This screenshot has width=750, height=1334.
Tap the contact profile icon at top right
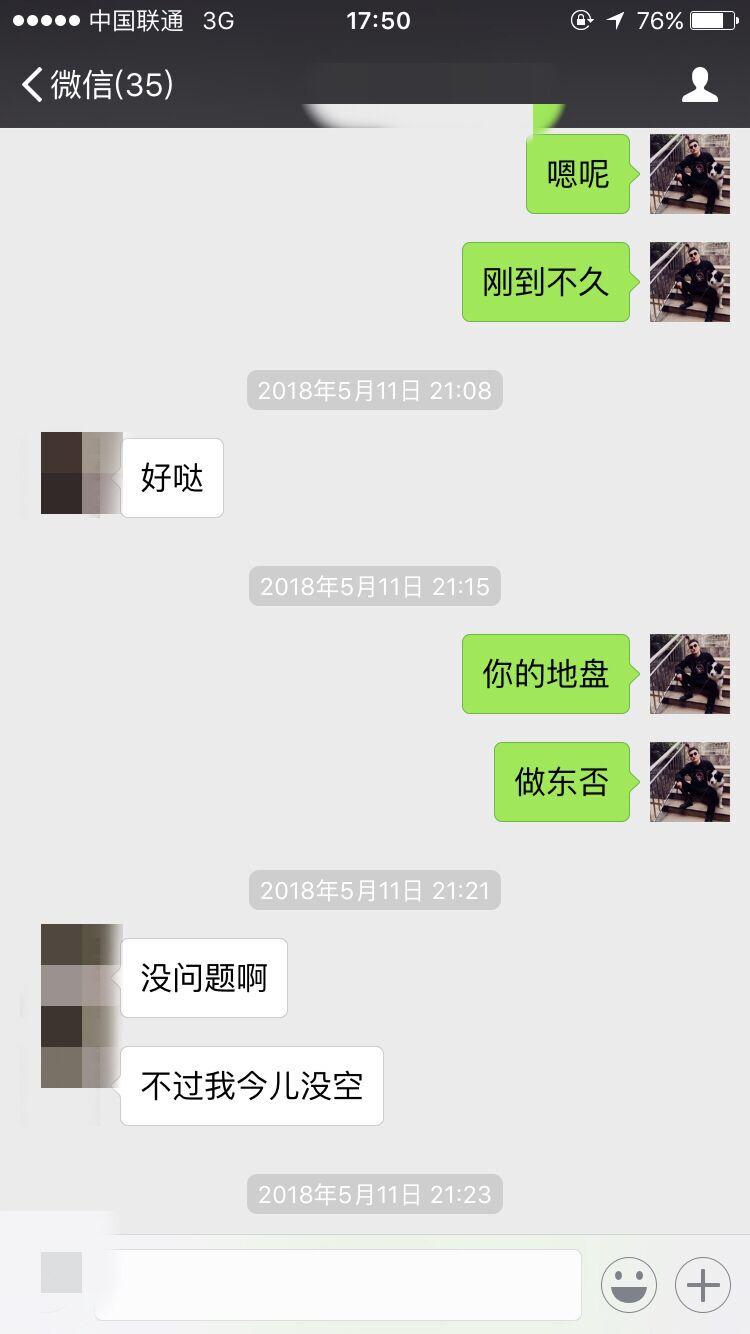coord(701,85)
